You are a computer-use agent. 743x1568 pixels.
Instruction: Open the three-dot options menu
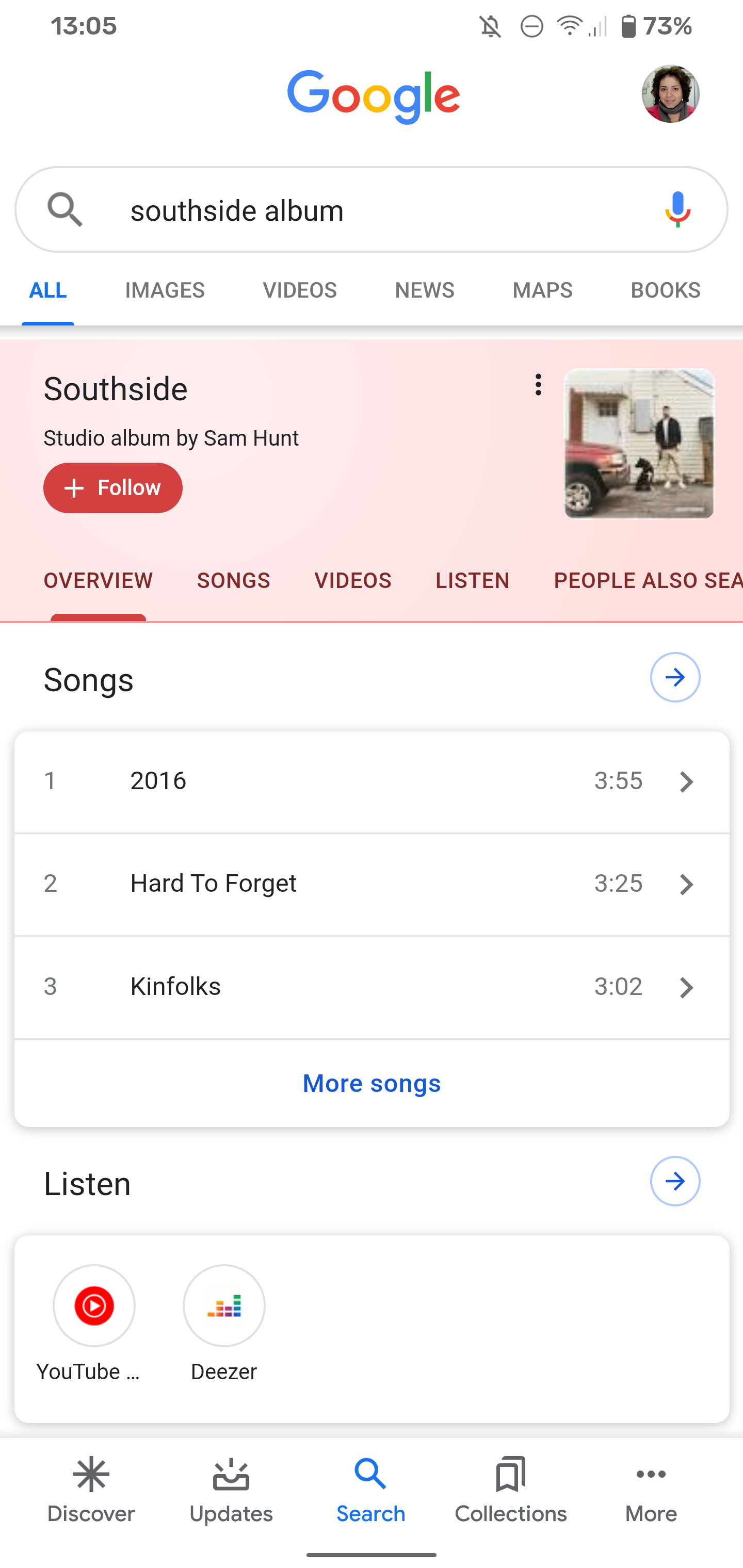(538, 385)
